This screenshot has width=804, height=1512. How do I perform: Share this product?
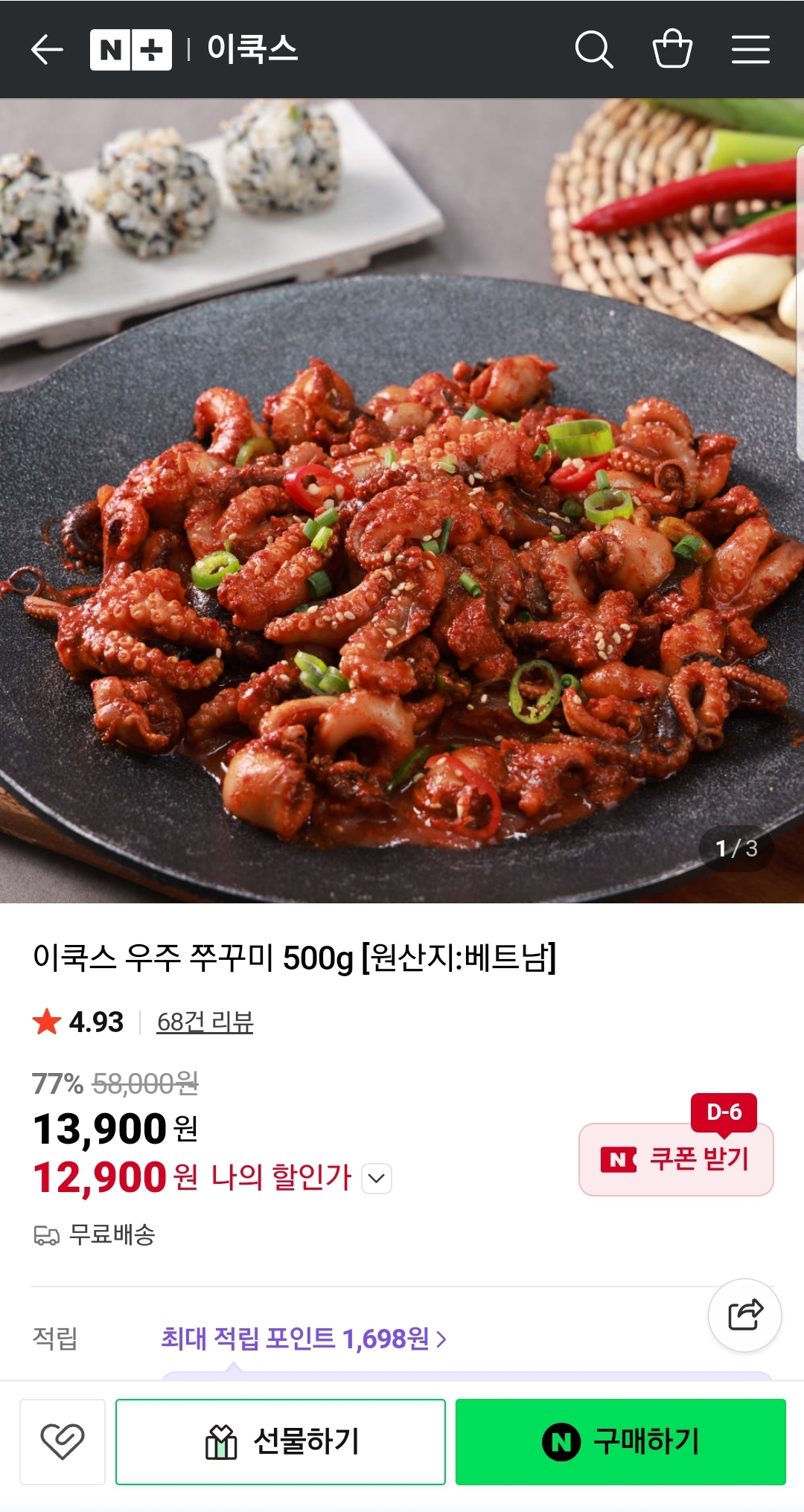(744, 1315)
